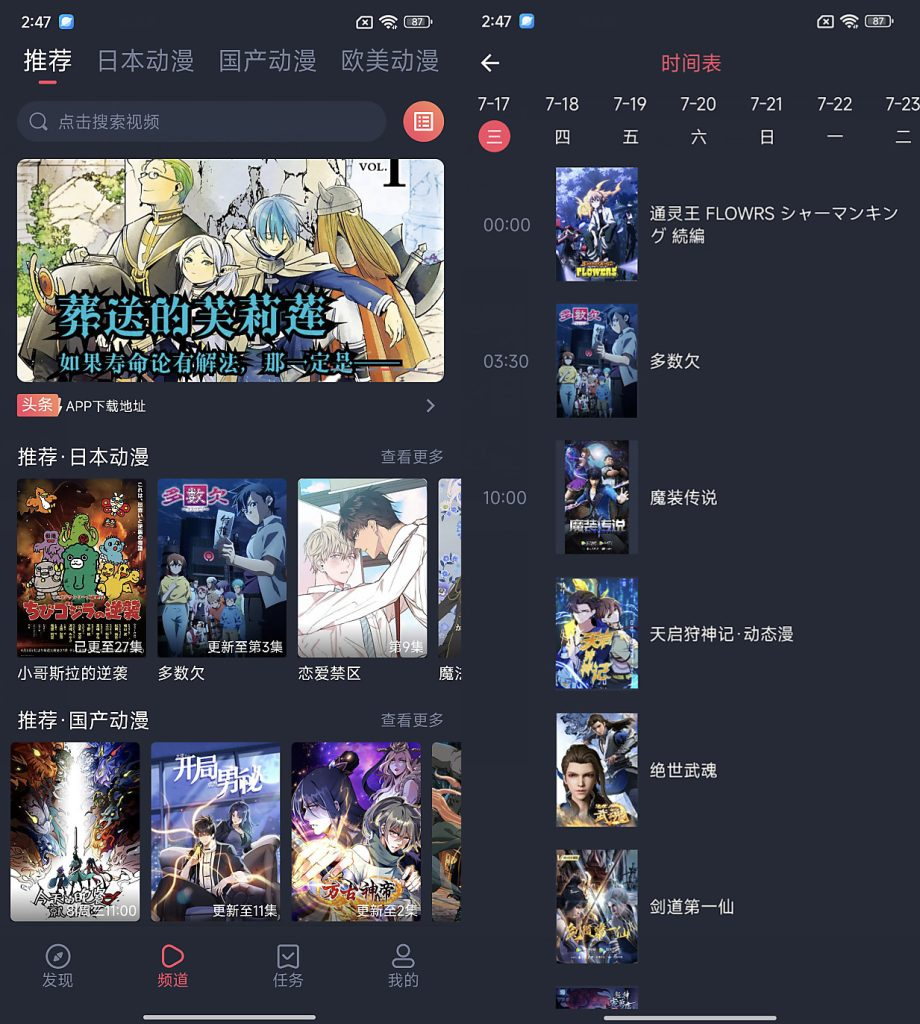Switch to the 欧美动漫 tab

tap(390, 61)
